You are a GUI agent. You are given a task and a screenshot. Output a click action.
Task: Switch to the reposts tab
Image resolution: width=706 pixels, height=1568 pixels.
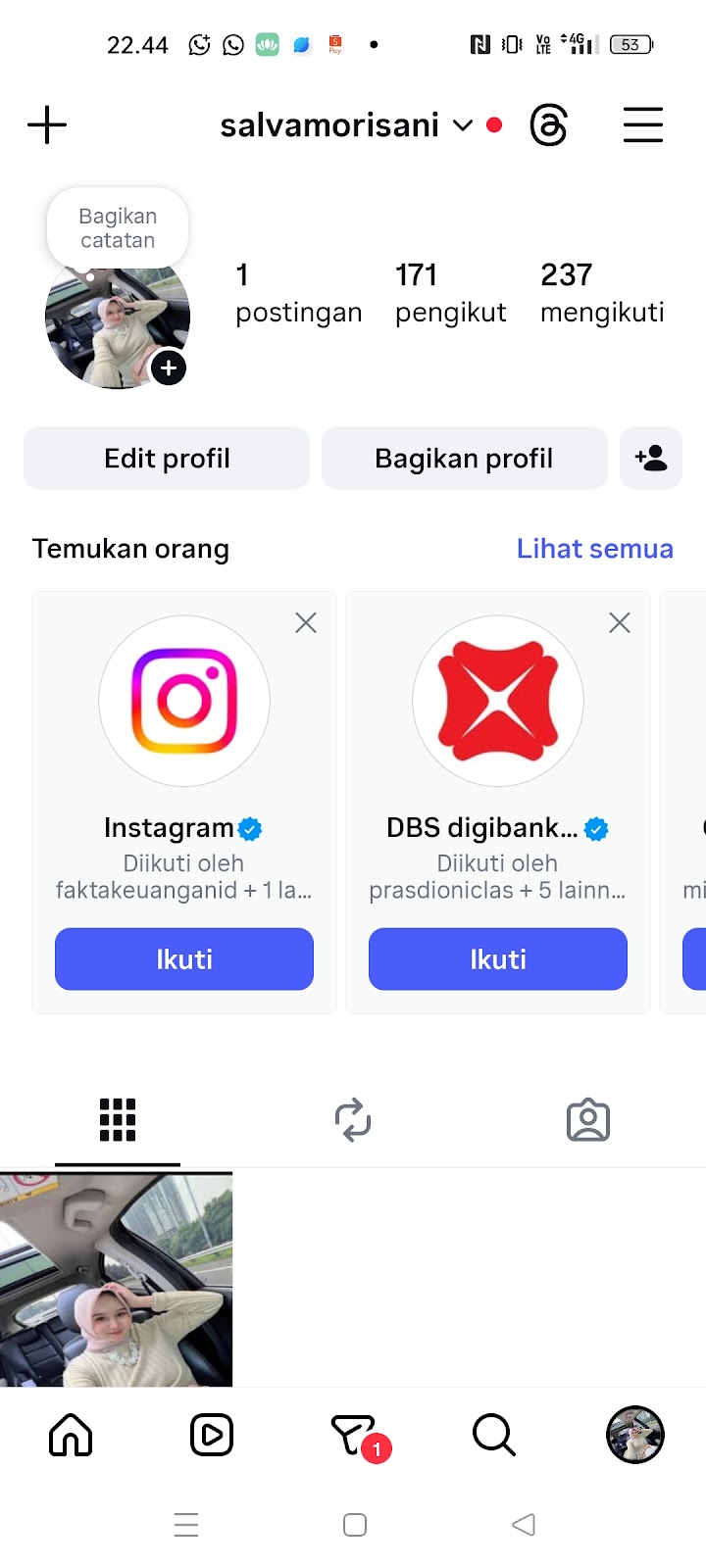(353, 1120)
